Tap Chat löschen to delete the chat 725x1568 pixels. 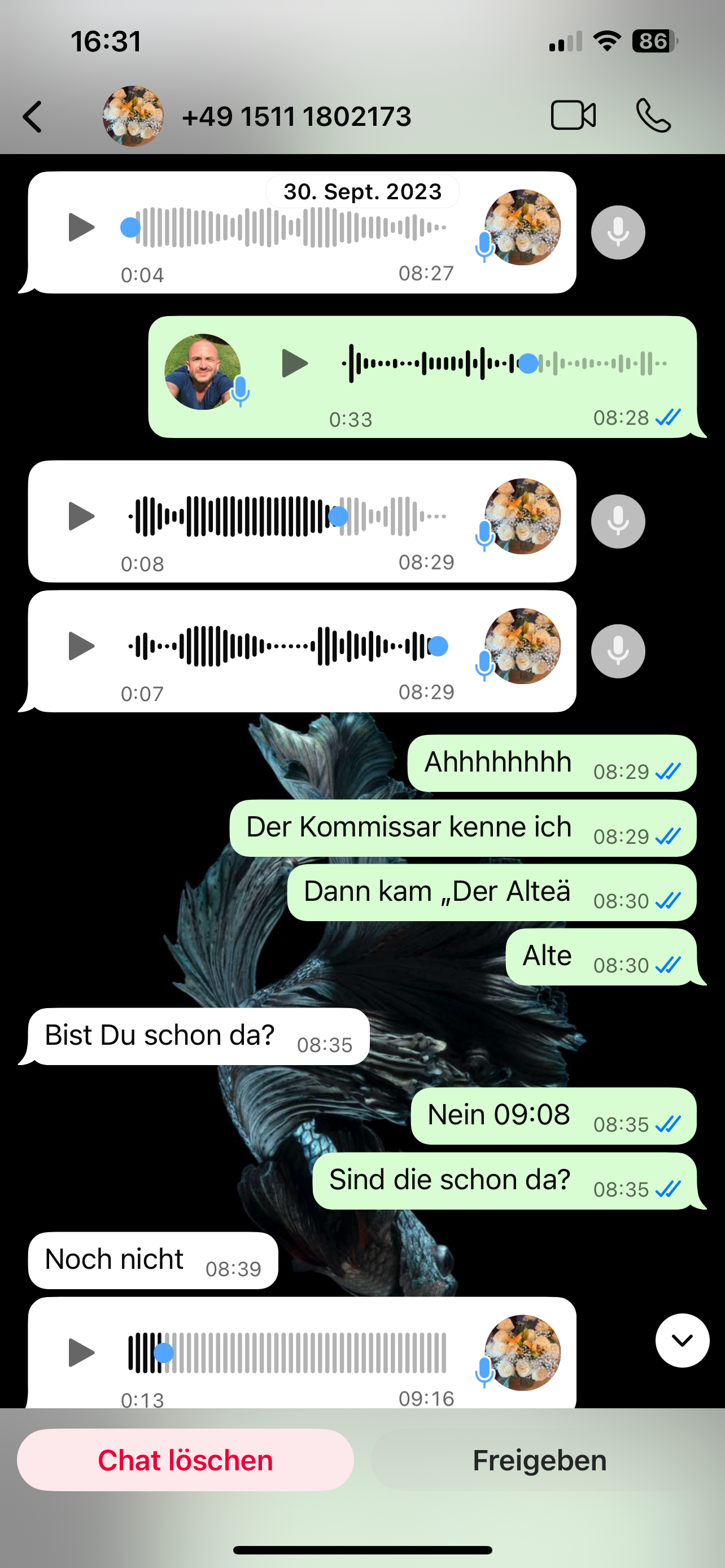(x=185, y=1460)
